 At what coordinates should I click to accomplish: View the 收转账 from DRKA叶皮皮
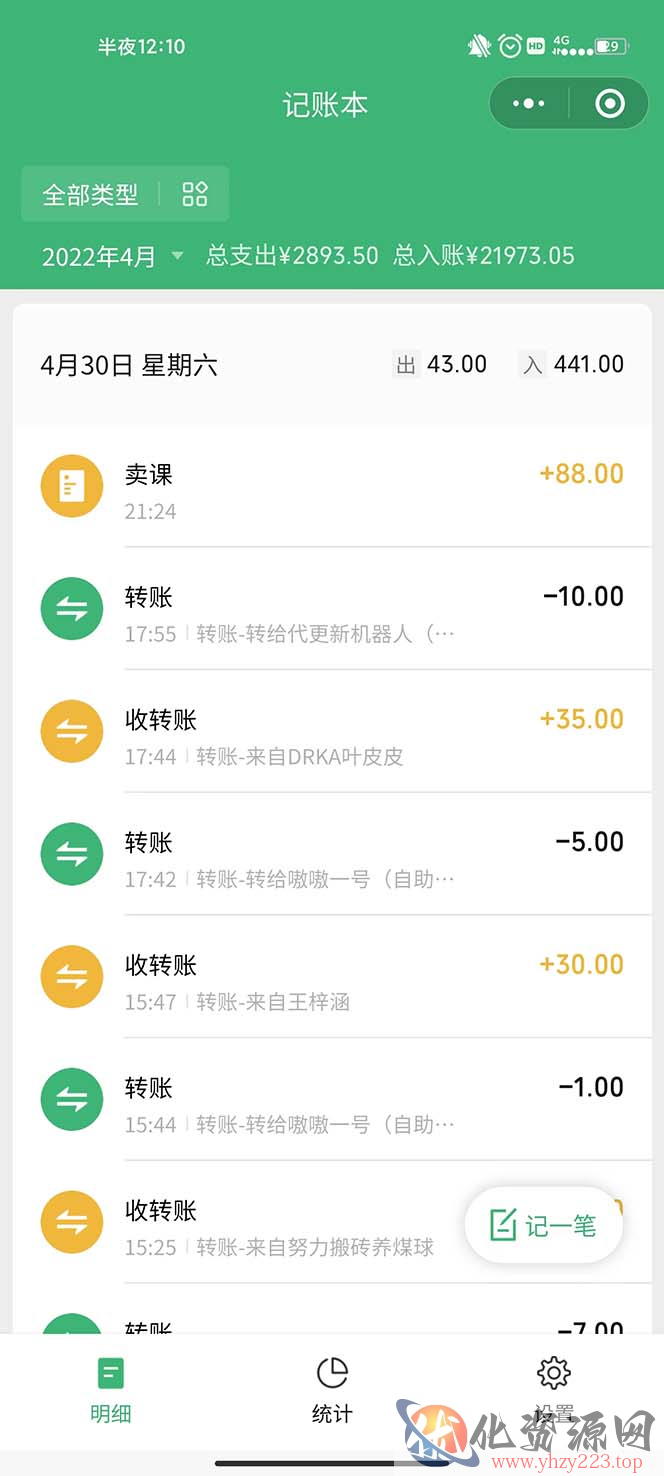pos(332,732)
